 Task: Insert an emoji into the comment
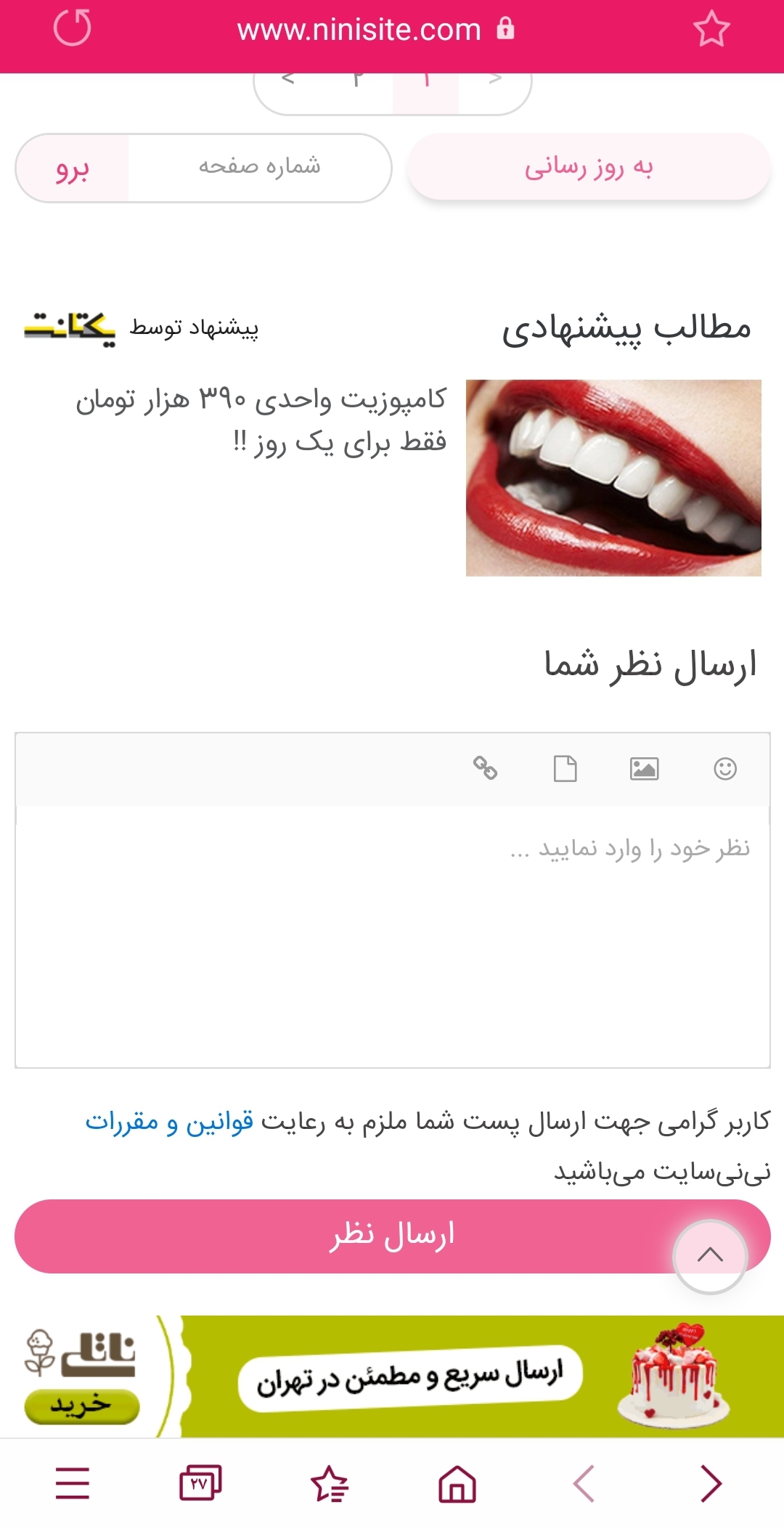[724, 768]
